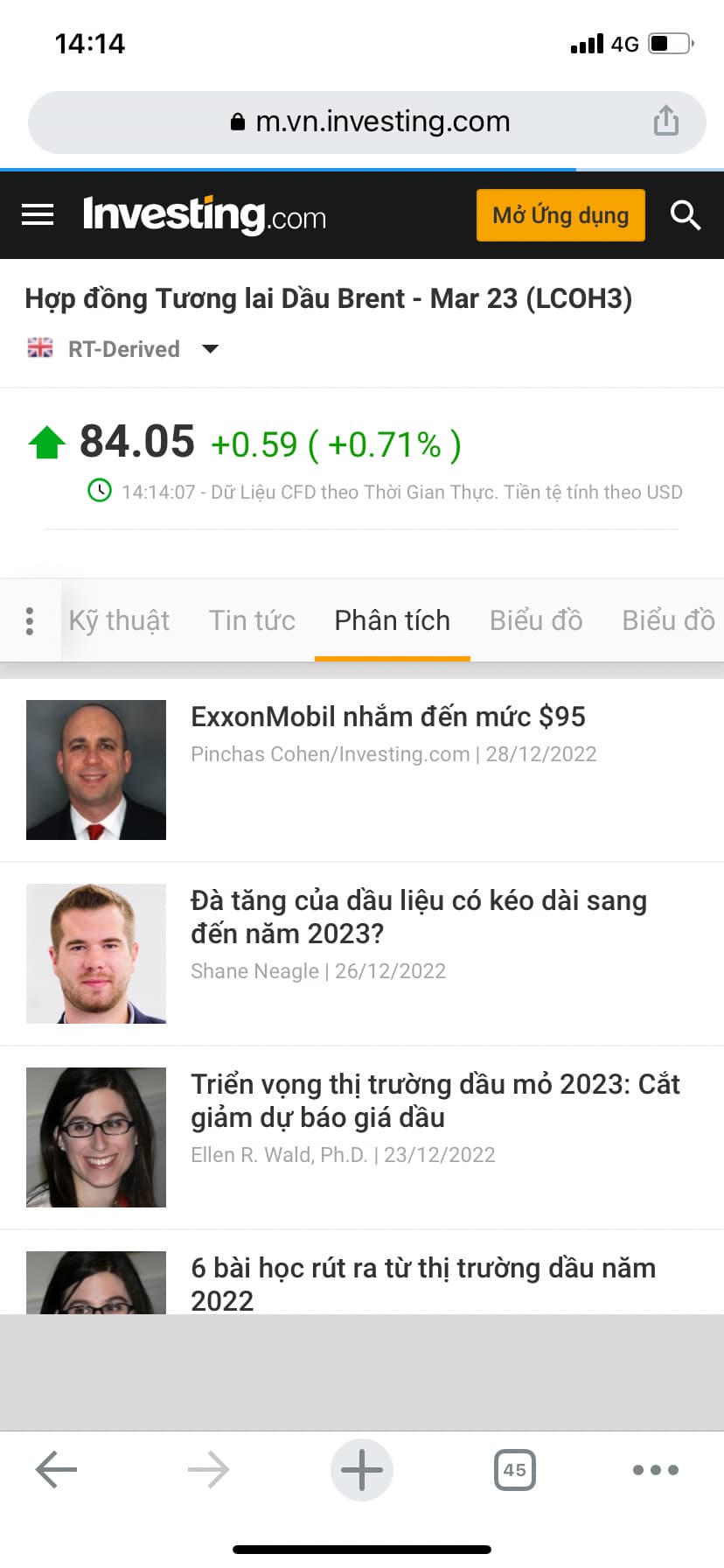The height and width of the screenshot is (1568, 724).
Task: Read the ExxonMobil nhắm đến mức $95 article
Action: pyautogui.click(x=388, y=717)
